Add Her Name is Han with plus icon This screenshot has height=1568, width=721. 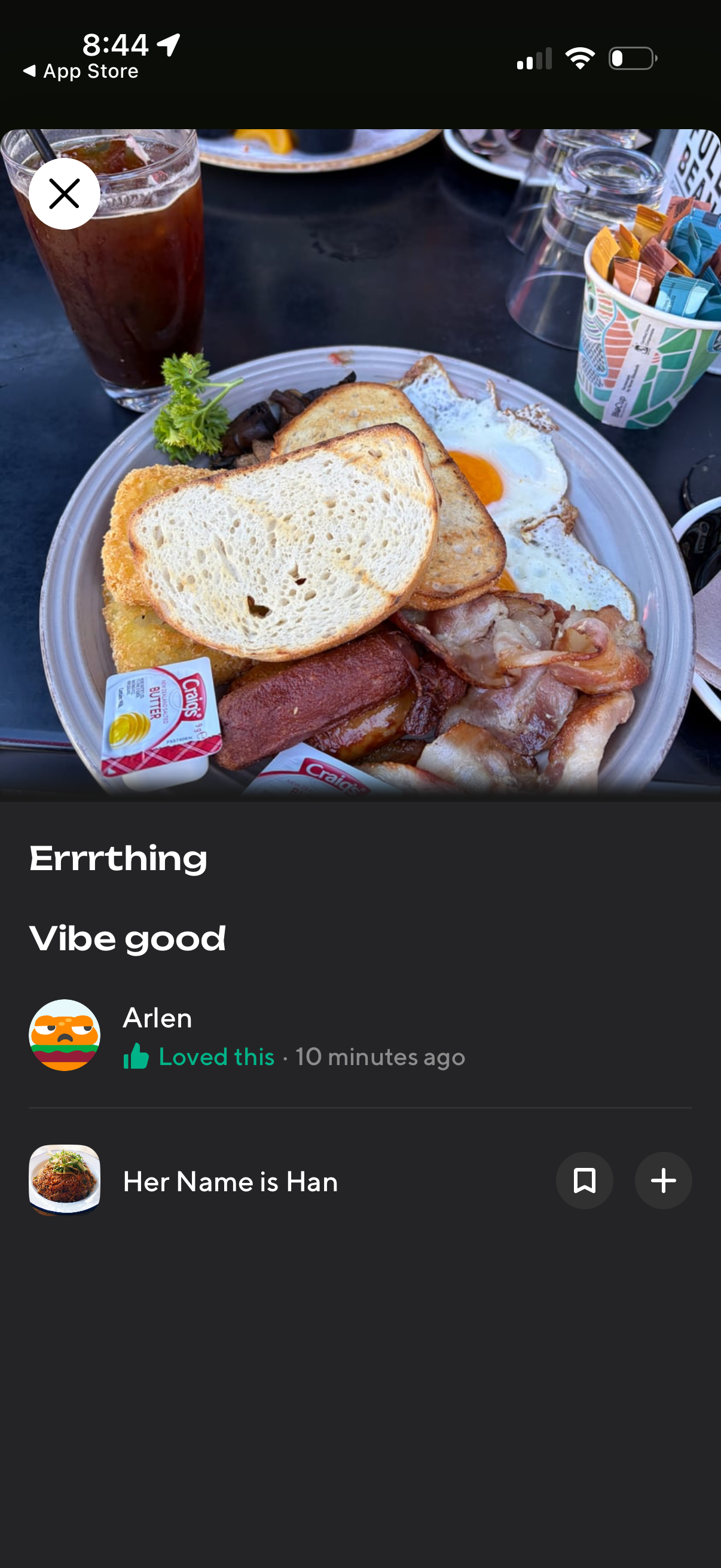662,1180
